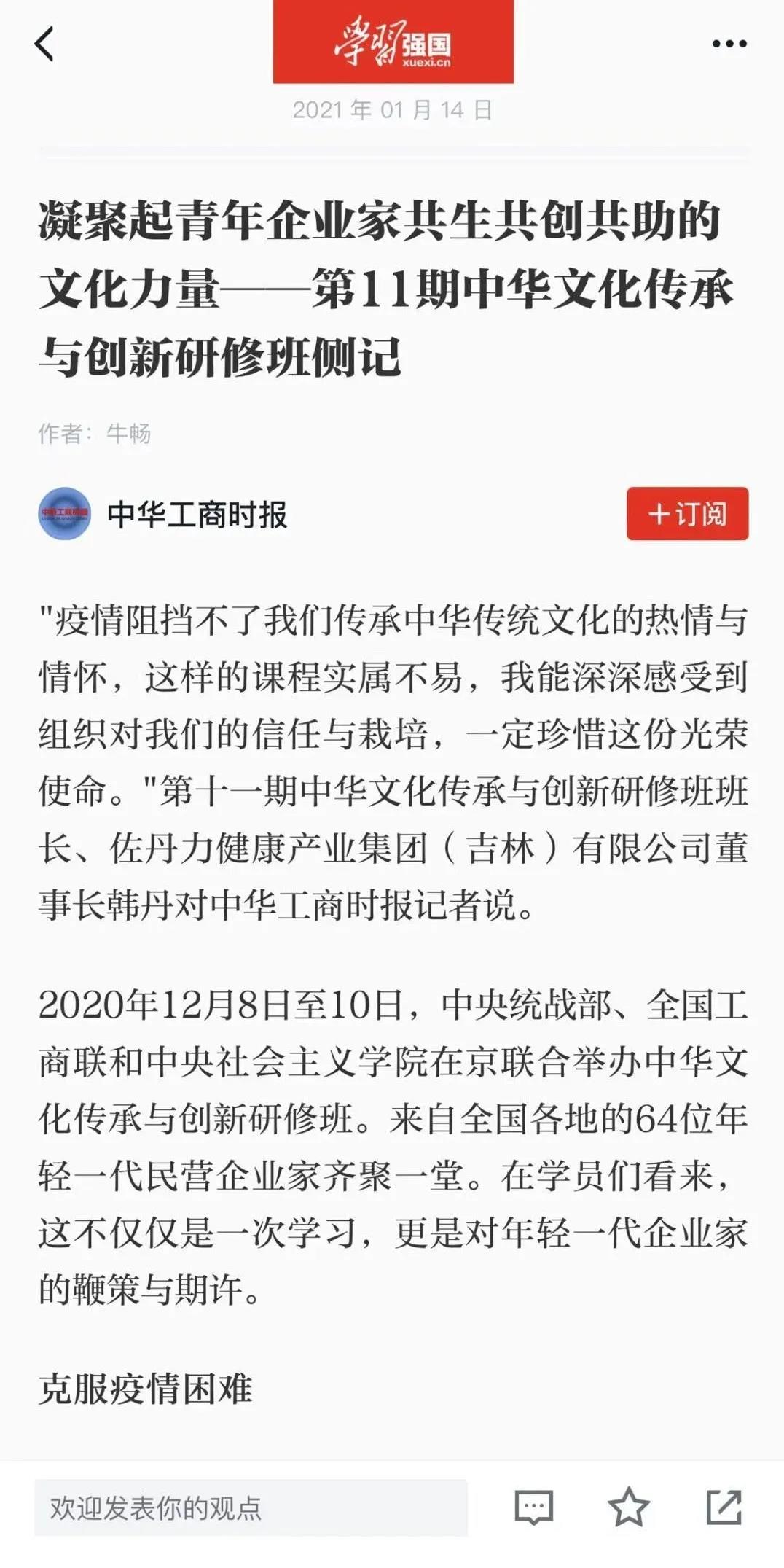Open the 中华工商时报 publisher profile
Screen dimensions: 784x1568
(163, 514)
